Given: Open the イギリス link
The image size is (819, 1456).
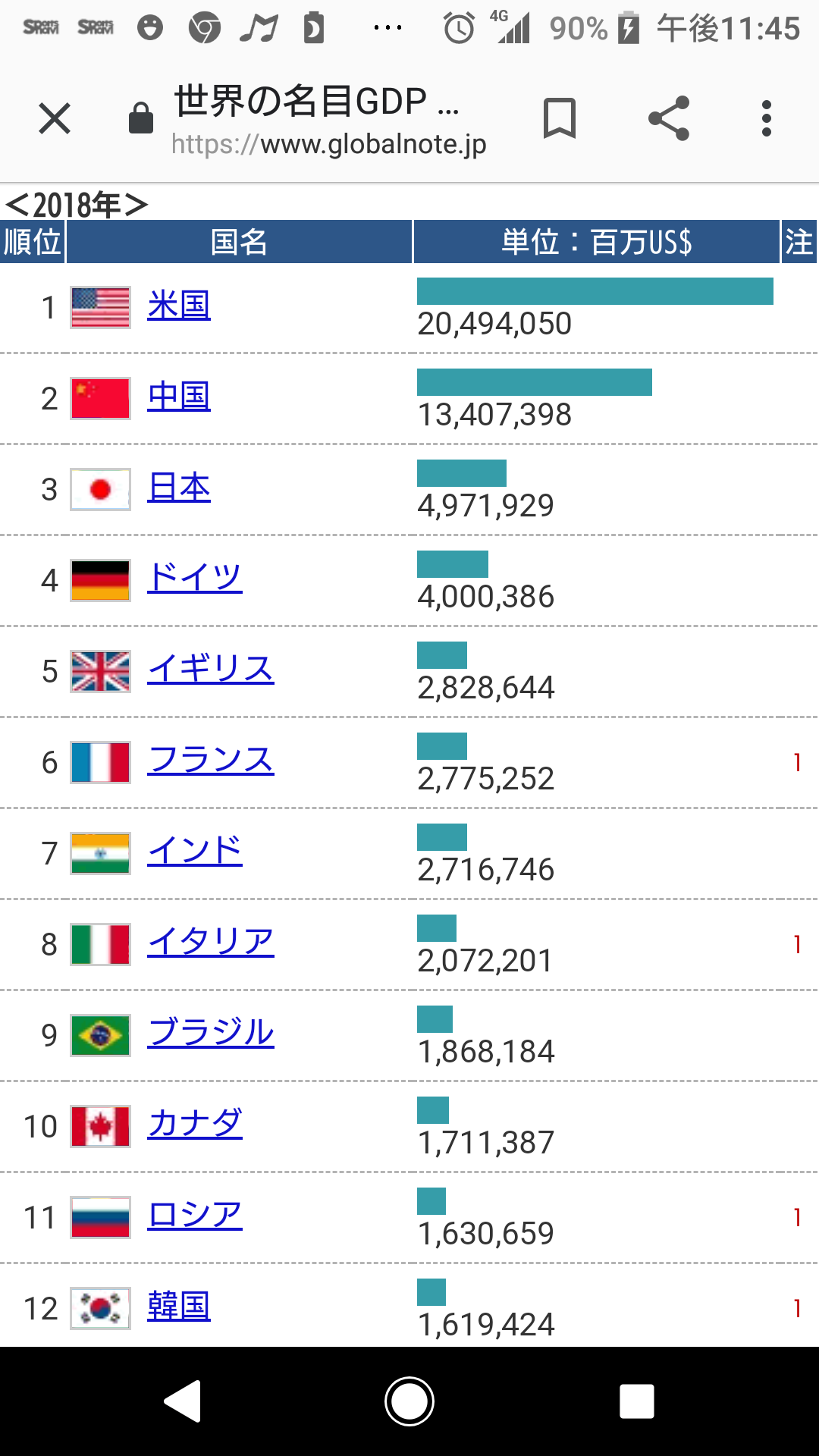Looking at the screenshot, I should coord(211,670).
